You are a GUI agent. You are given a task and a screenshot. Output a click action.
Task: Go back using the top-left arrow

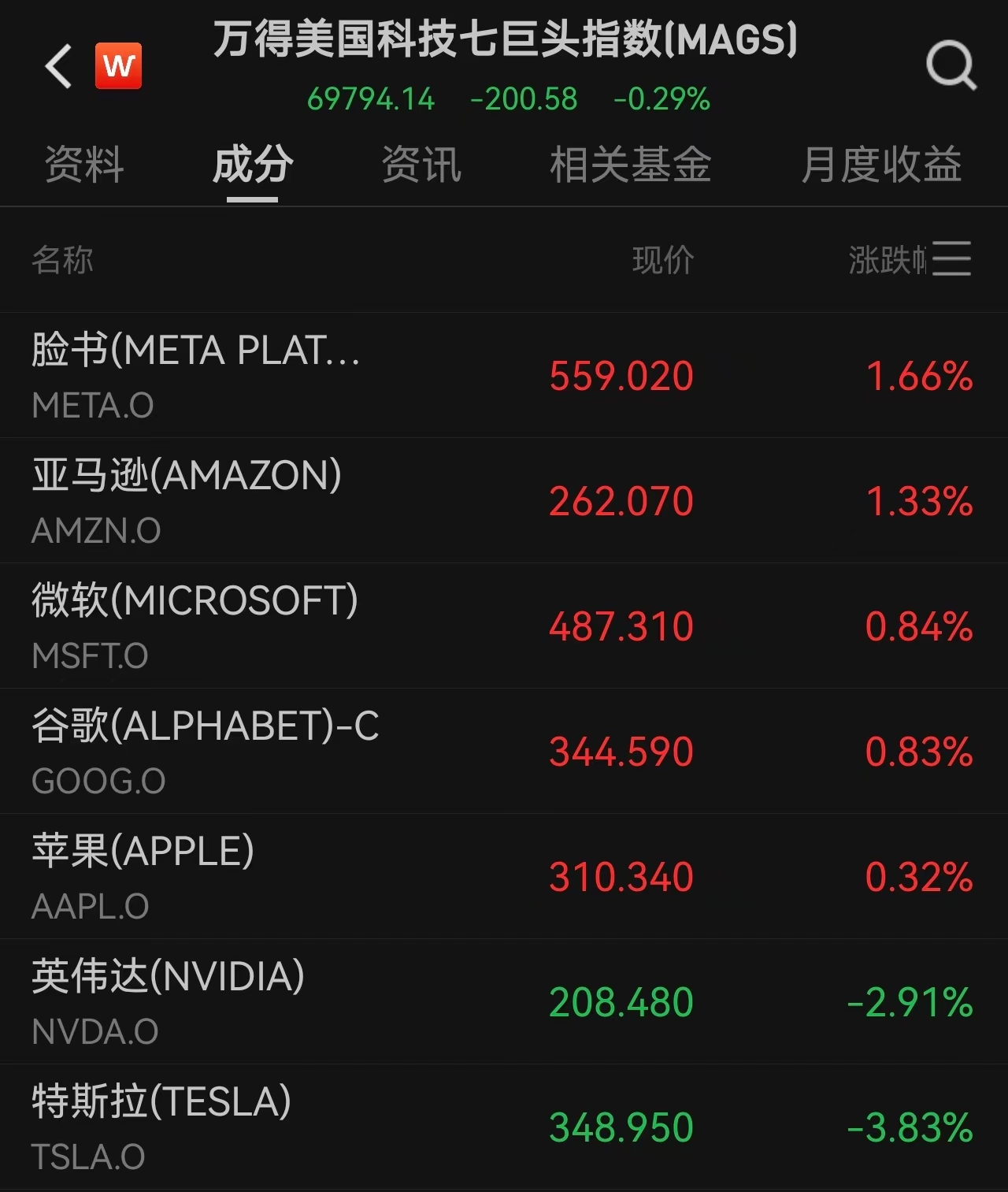point(58,65)
